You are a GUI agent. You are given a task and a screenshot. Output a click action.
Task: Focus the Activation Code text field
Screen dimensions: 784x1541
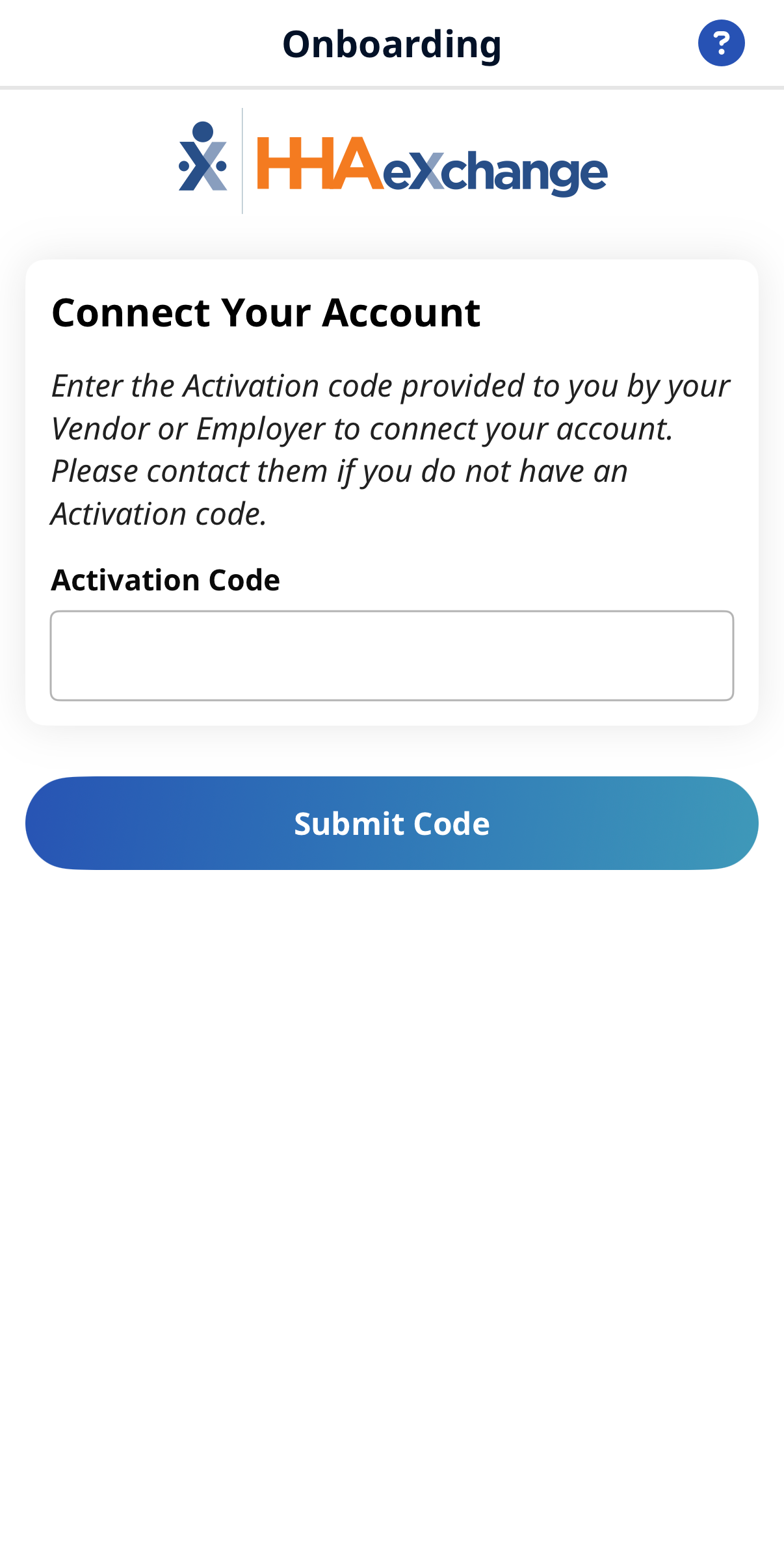392,655
